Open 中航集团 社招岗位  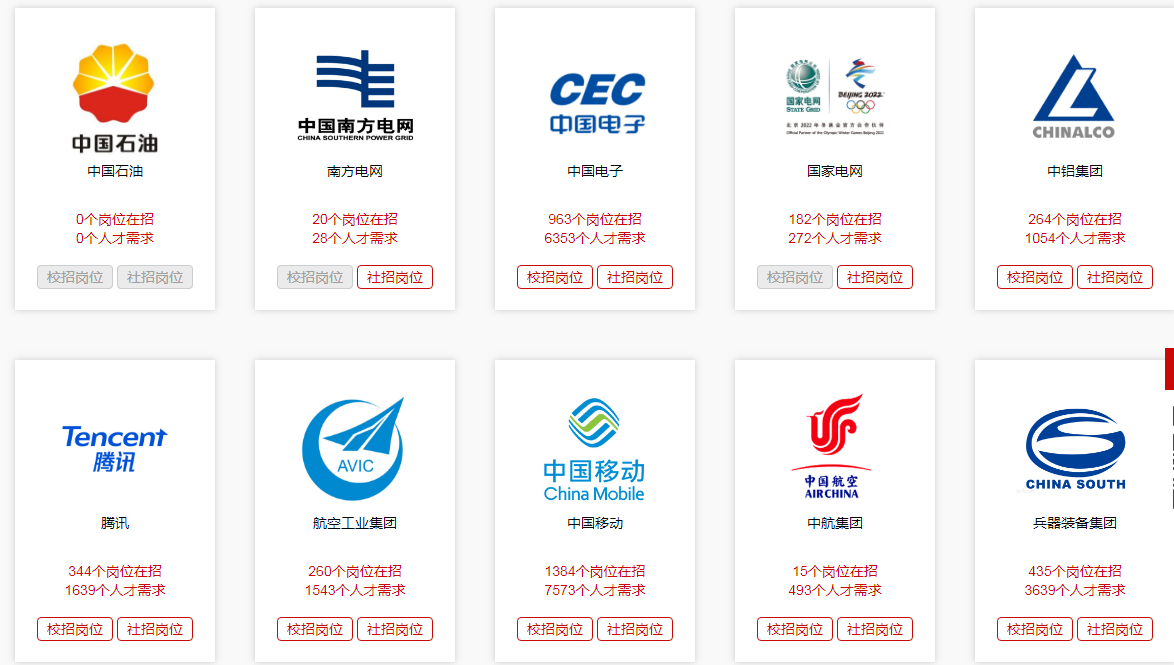tap(875, 629)
